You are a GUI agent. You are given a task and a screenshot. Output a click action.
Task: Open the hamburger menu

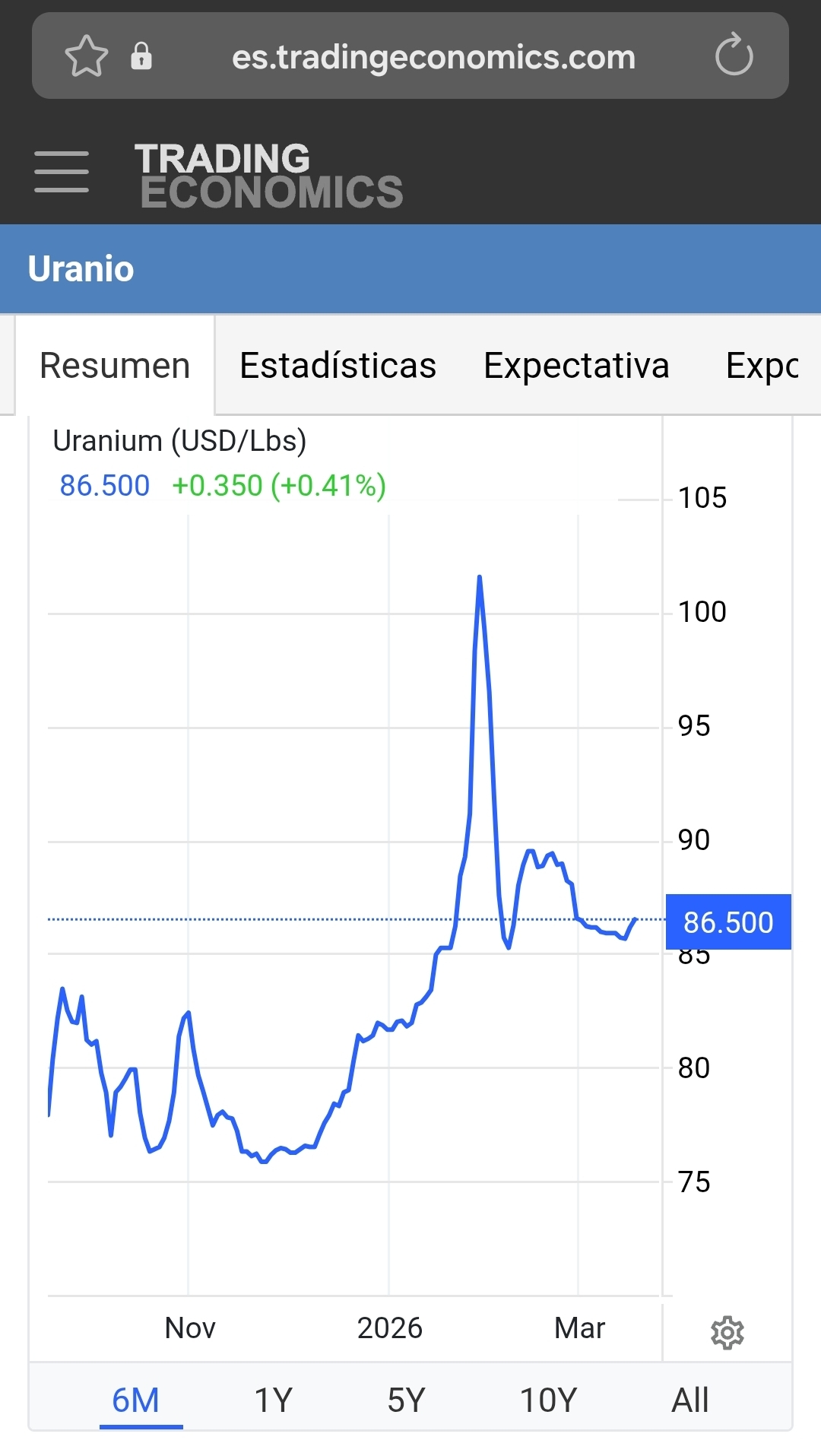tap(62, 171)
